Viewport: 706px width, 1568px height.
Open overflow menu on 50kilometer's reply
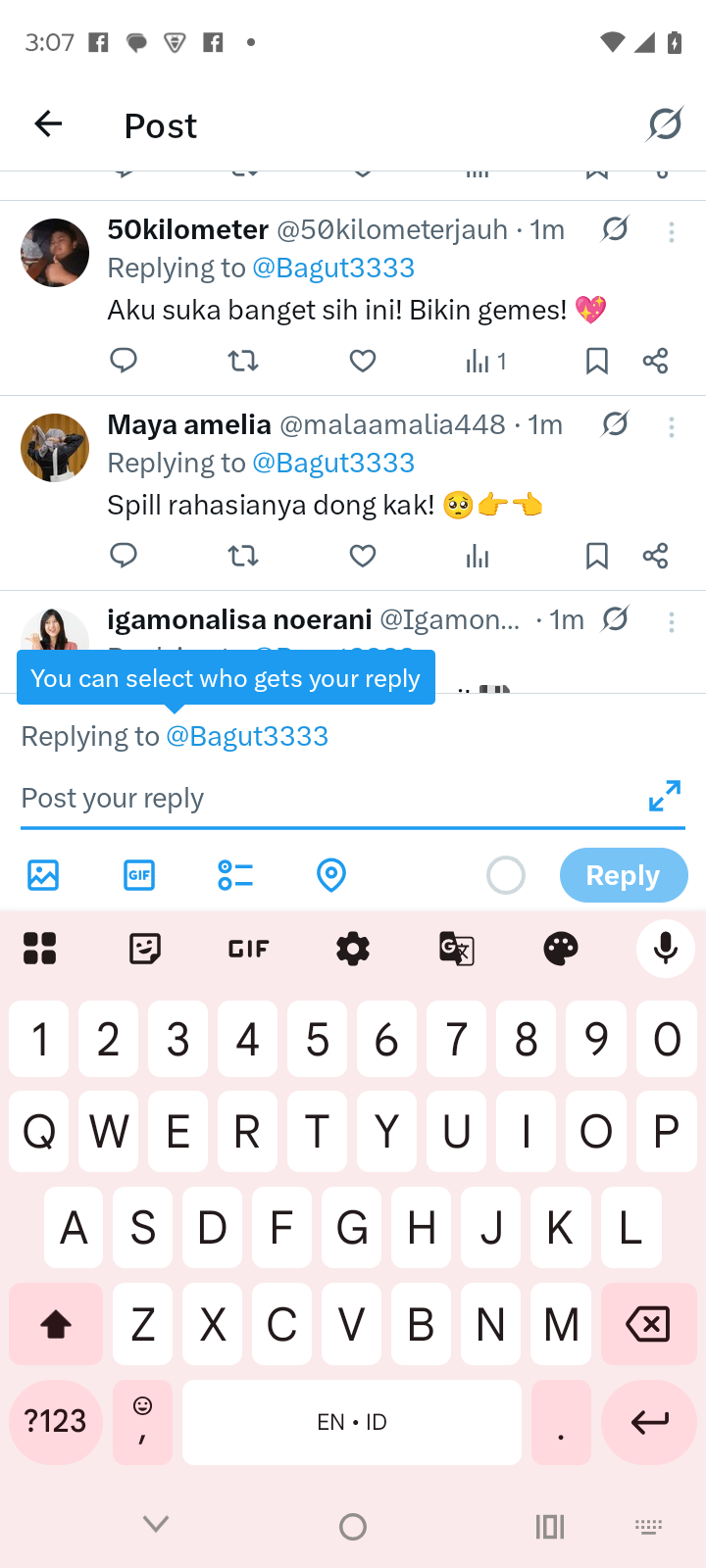[x=672, y=232]
